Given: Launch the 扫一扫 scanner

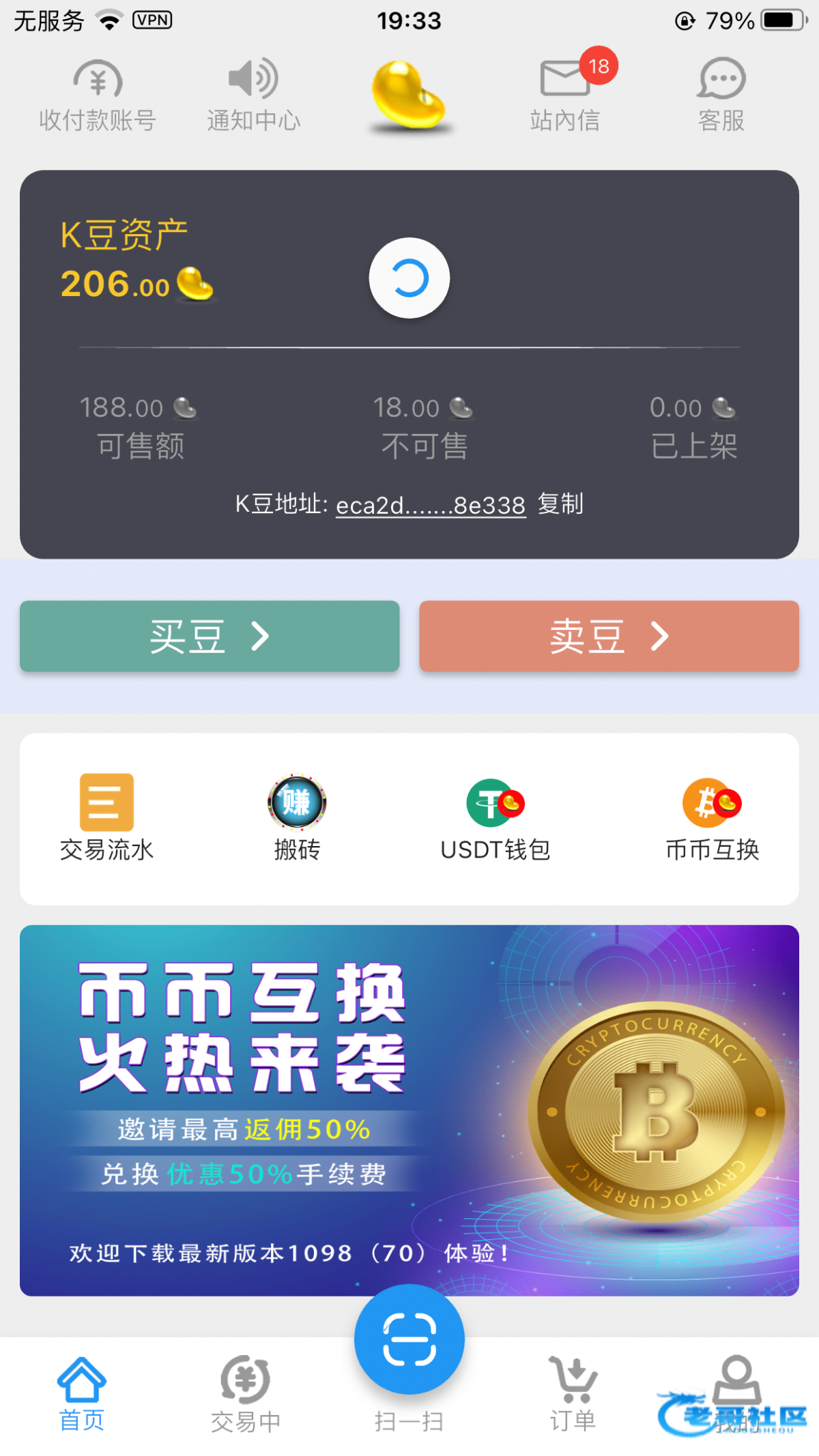Looking at the screenshot, I should (x=409, y=1341).
